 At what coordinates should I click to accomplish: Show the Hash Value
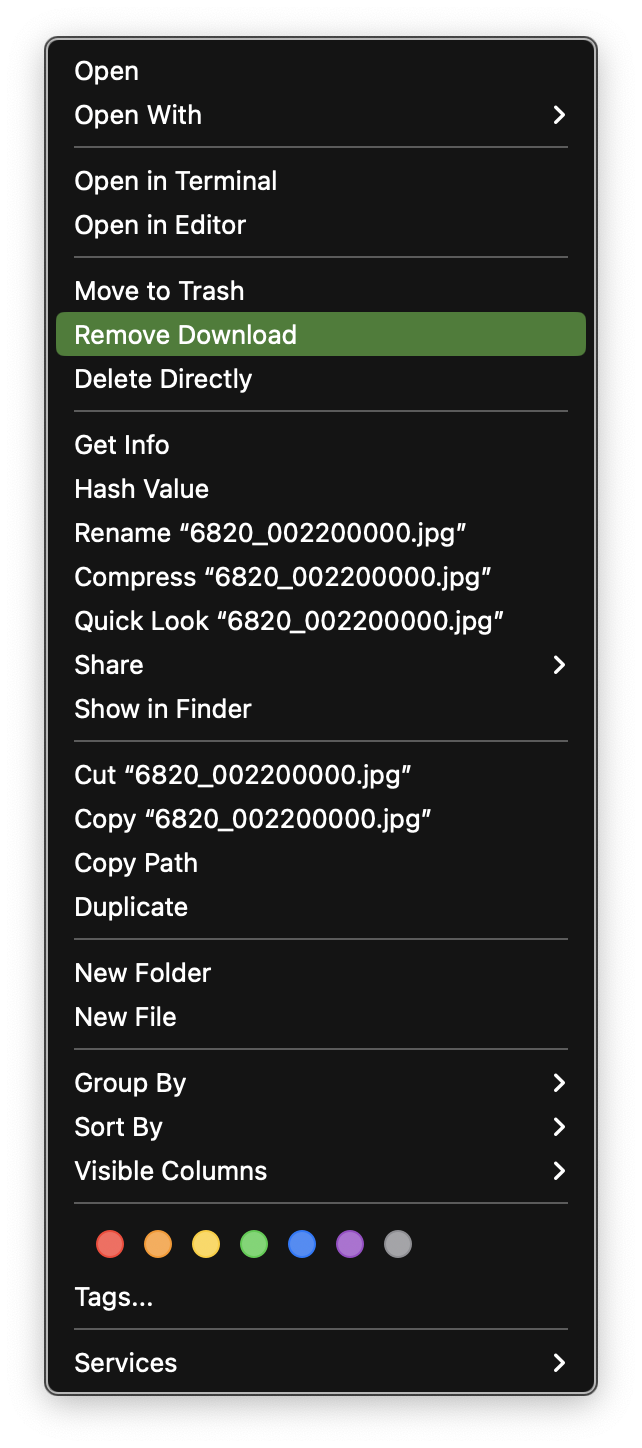[142, 489]
